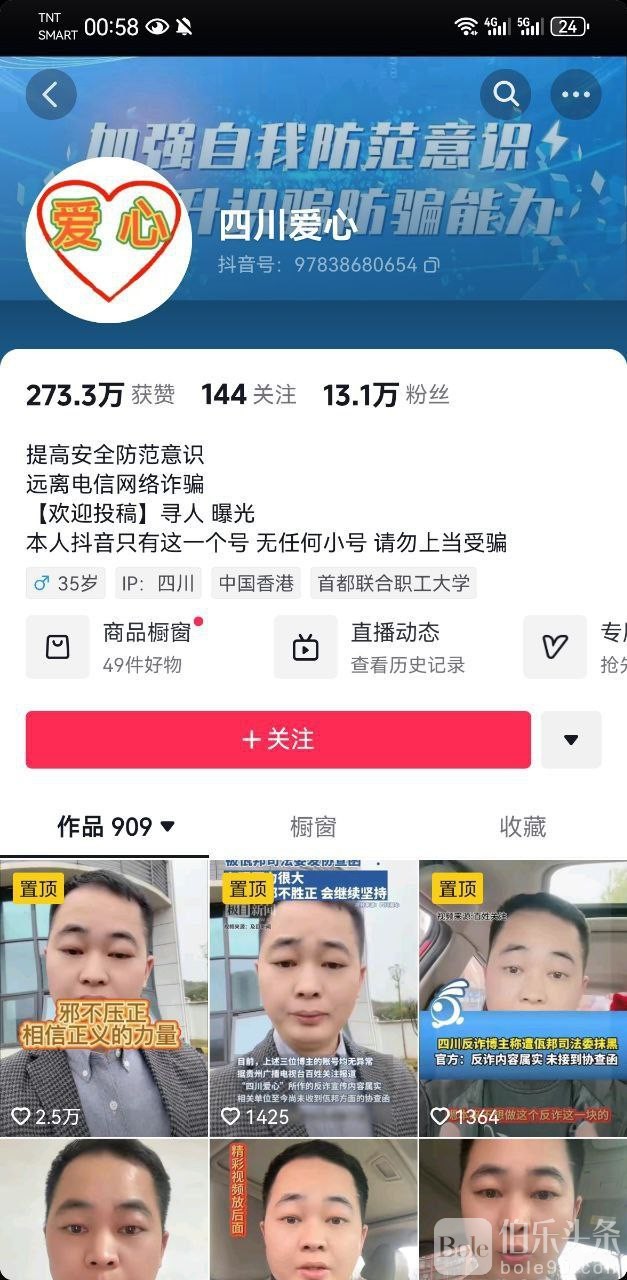
Task: View the 13.1万 粉丝 followers list
Action: (x=385, y=394)
